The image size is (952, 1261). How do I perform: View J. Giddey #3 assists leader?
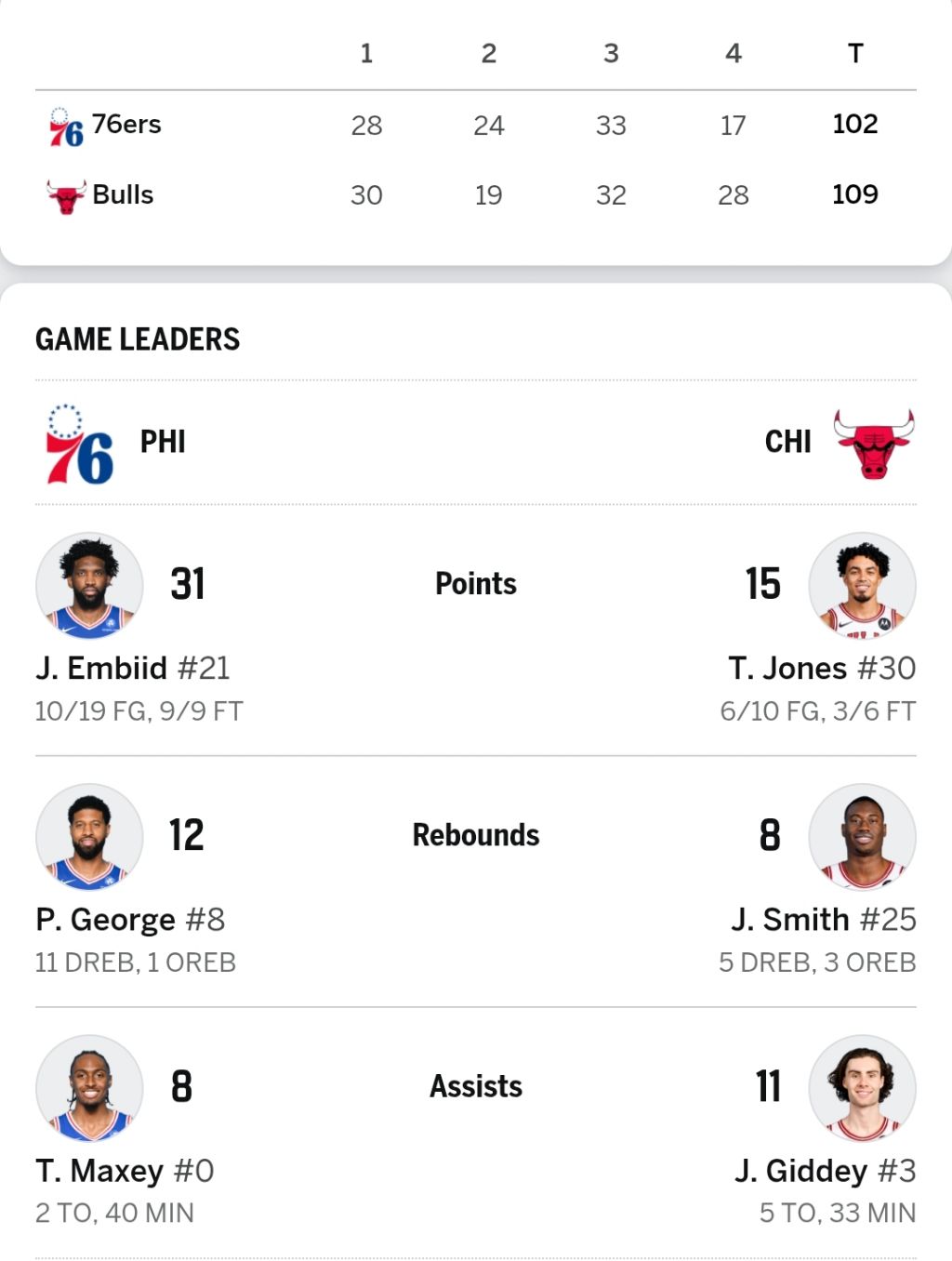coord(825,1170)
